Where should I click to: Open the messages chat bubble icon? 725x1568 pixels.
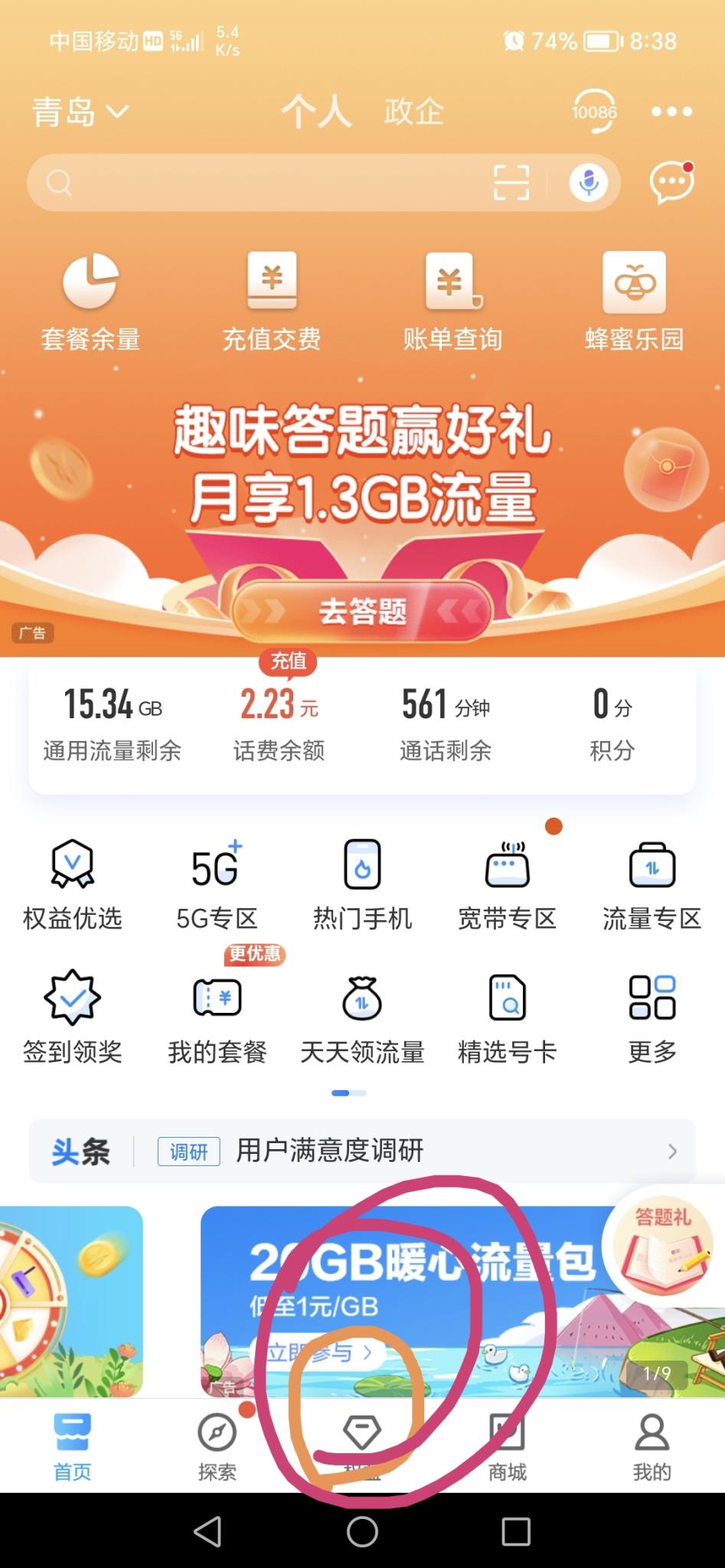[x=671, y=182]
